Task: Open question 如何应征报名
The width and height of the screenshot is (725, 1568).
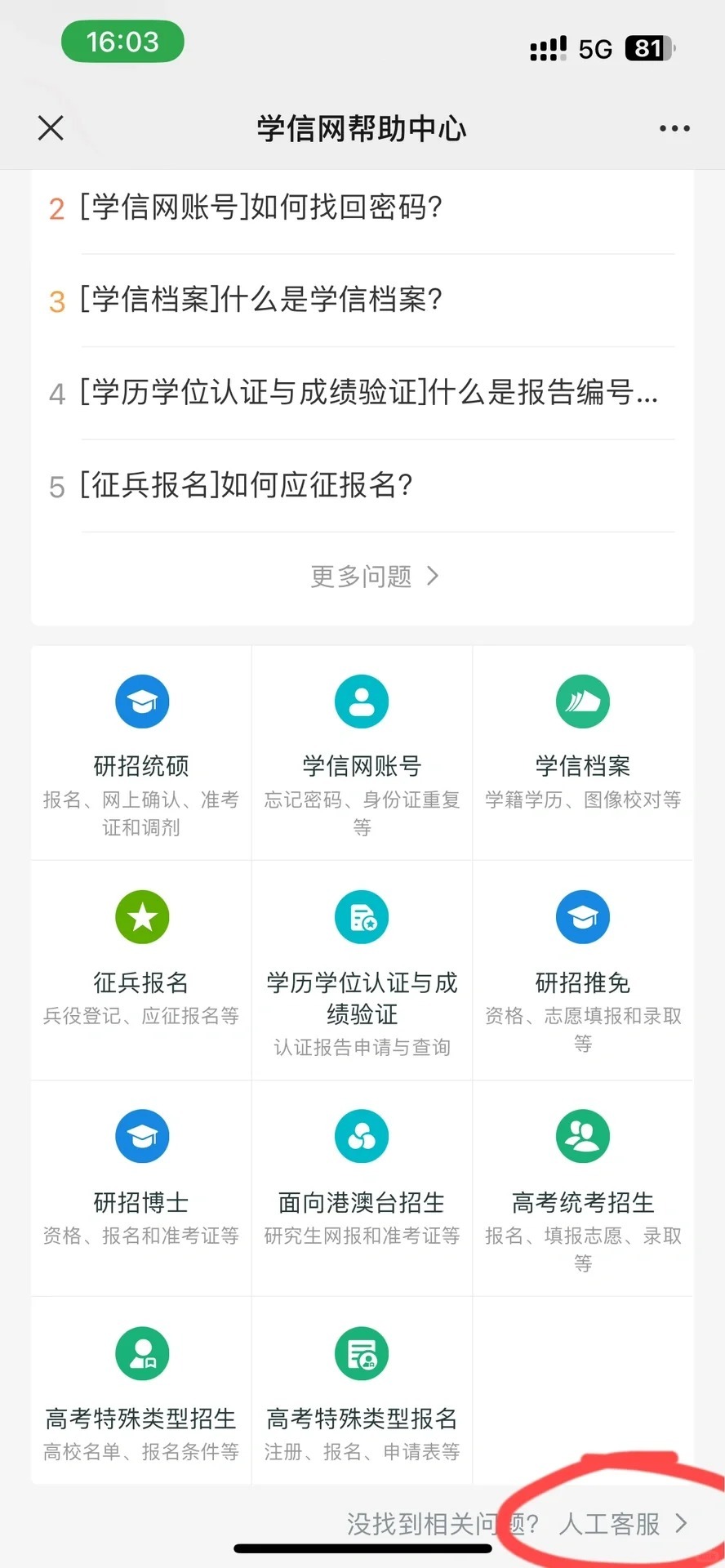Action: (x=247, y=486)
